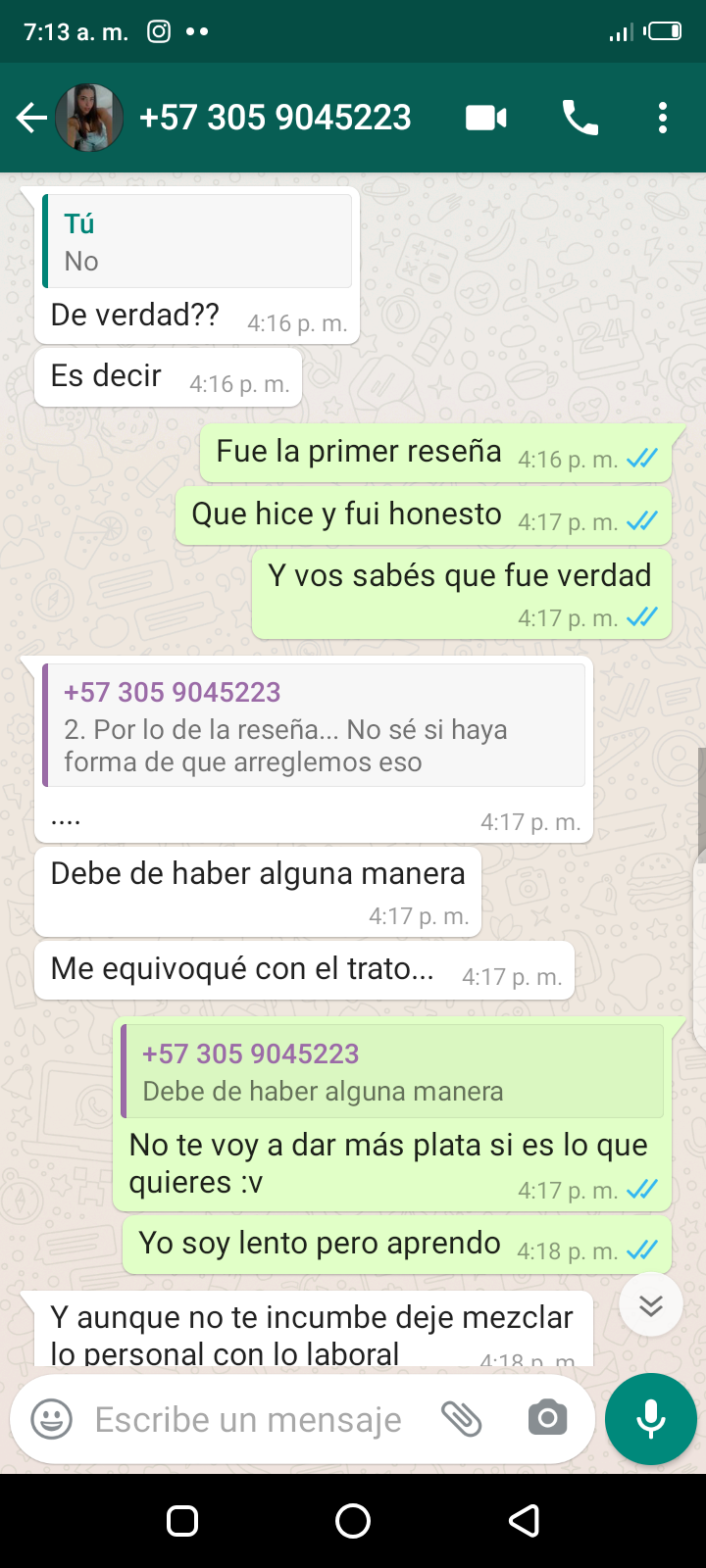Start a video call
The width and height of the screenshot is (706, 1568).
tap(485, 119)
